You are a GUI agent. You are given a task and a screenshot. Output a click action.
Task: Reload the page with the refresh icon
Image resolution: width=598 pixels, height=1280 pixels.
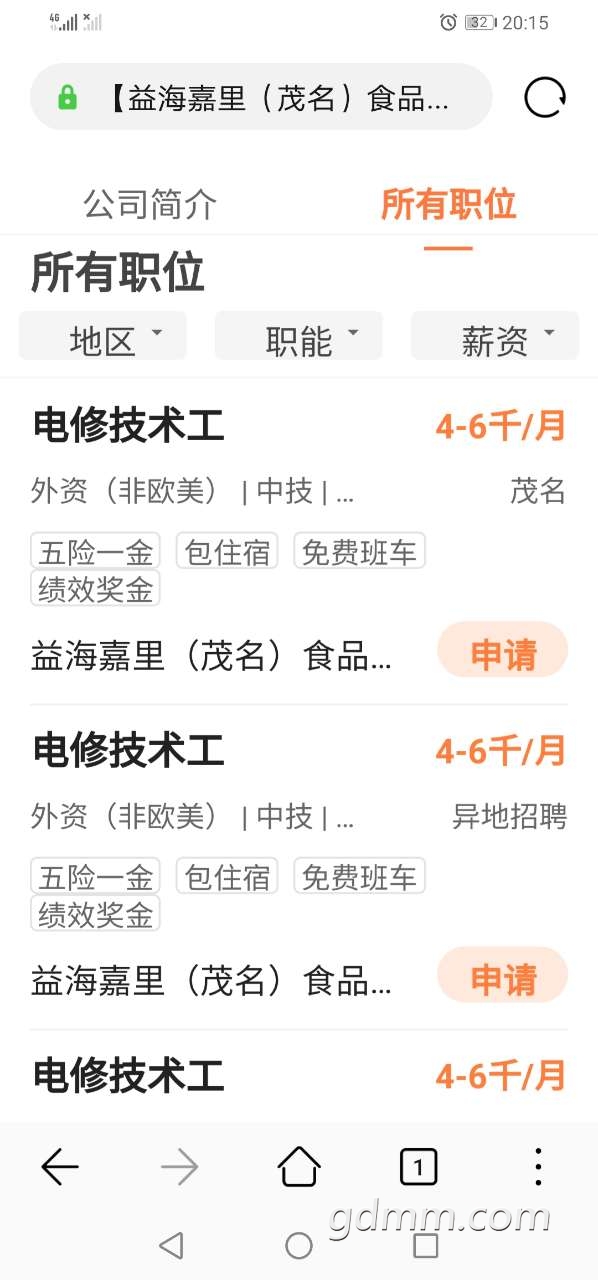click(545, 98)
